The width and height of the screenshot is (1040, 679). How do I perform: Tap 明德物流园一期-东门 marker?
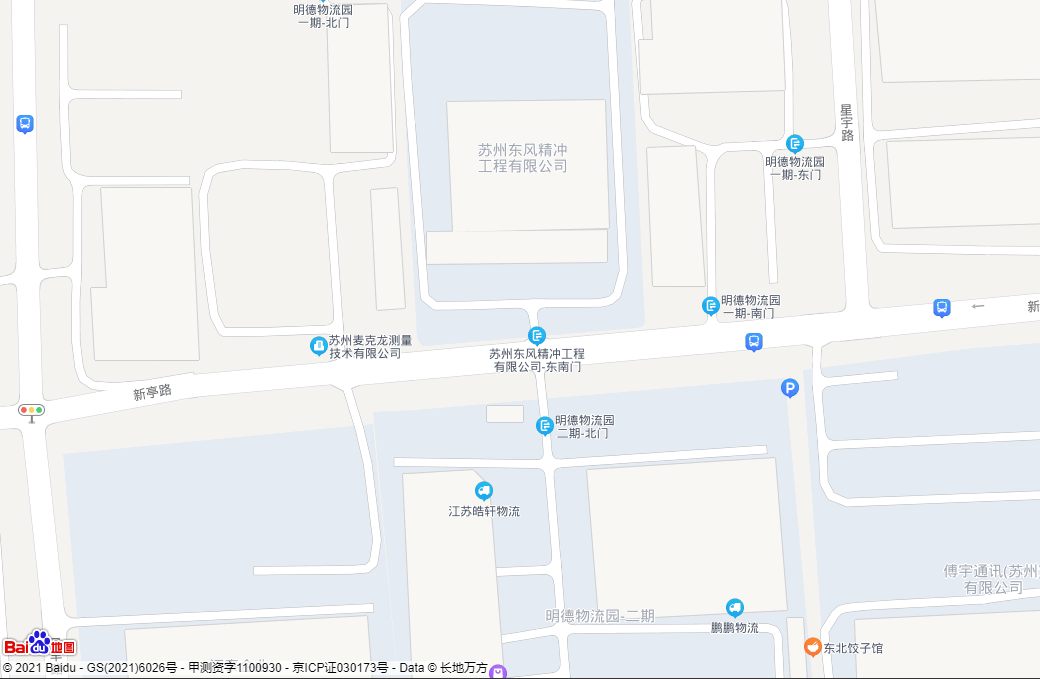pyautogui.click(x=795, y=144)
